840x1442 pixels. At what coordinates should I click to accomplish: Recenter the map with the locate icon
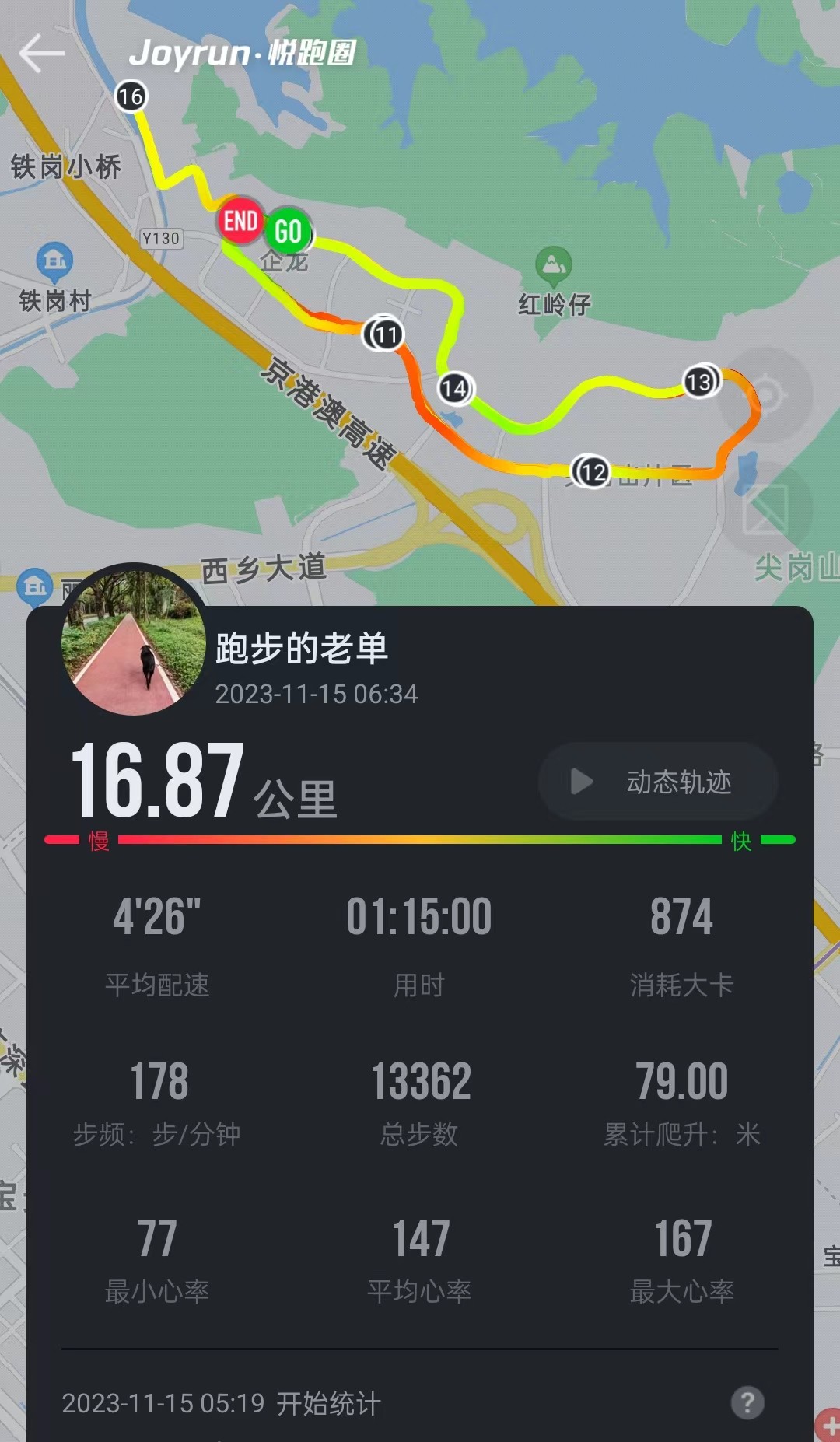click(x=767, y=395)
